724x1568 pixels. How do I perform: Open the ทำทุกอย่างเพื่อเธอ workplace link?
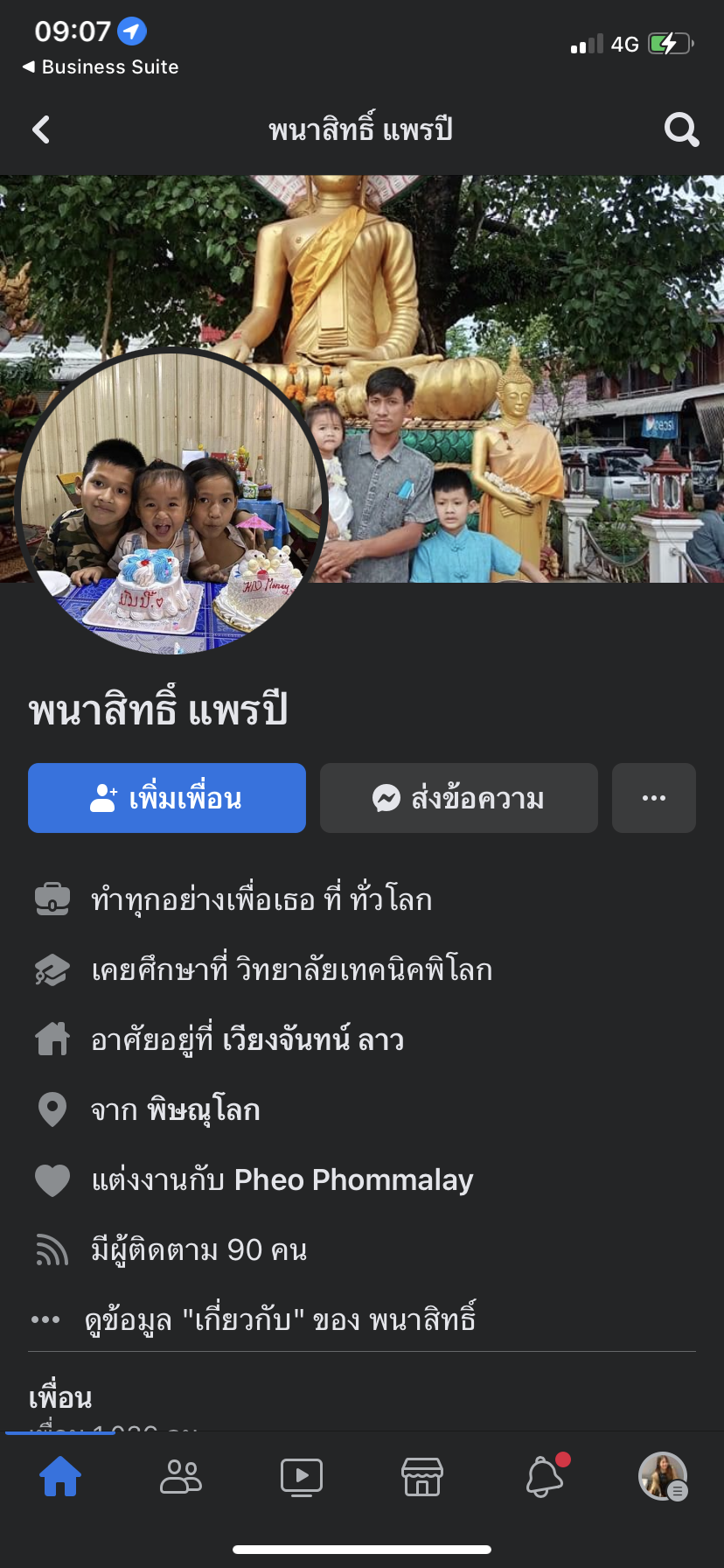[201, 900]
